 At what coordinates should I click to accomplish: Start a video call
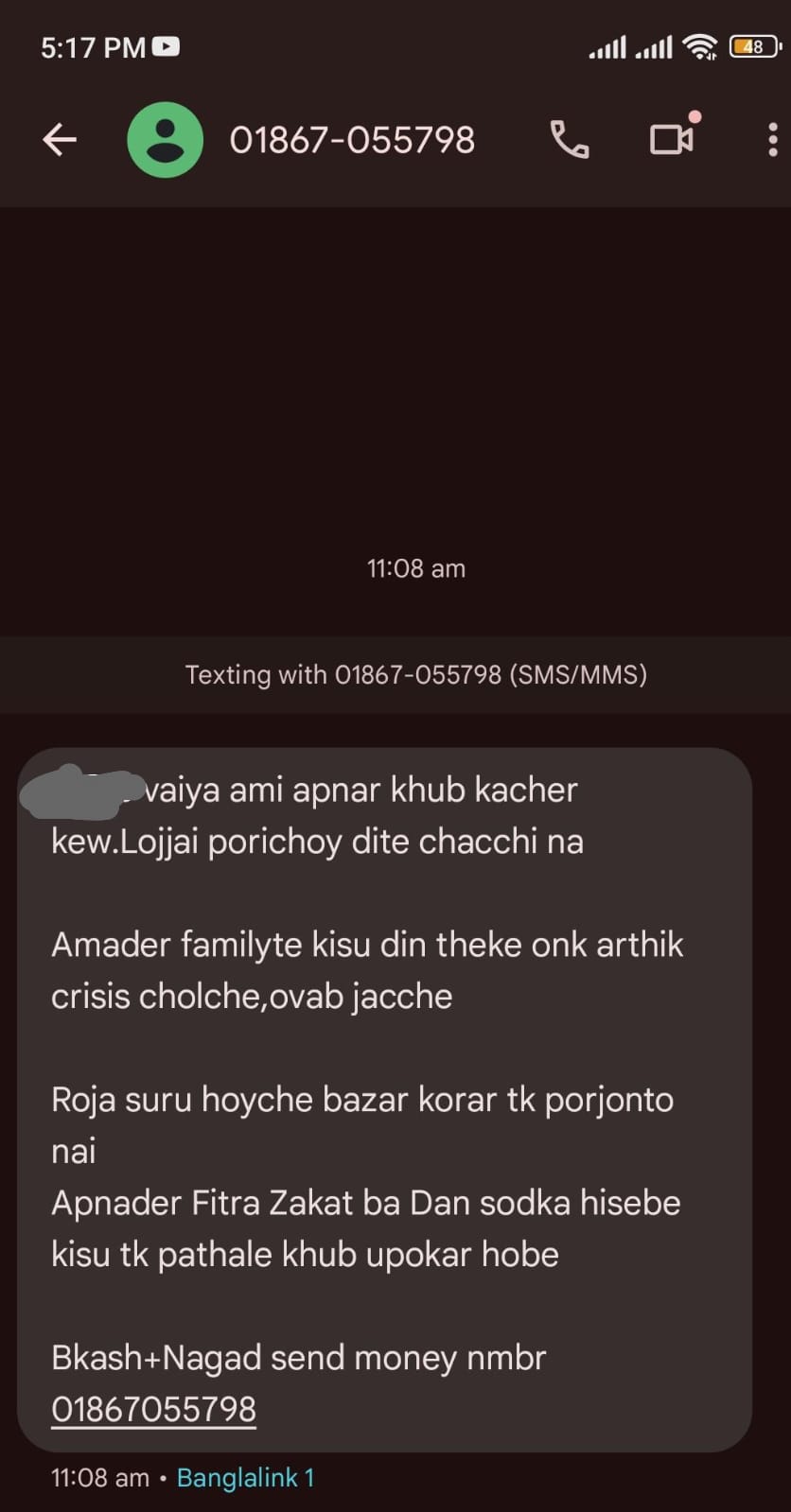(x=673, y=139)
